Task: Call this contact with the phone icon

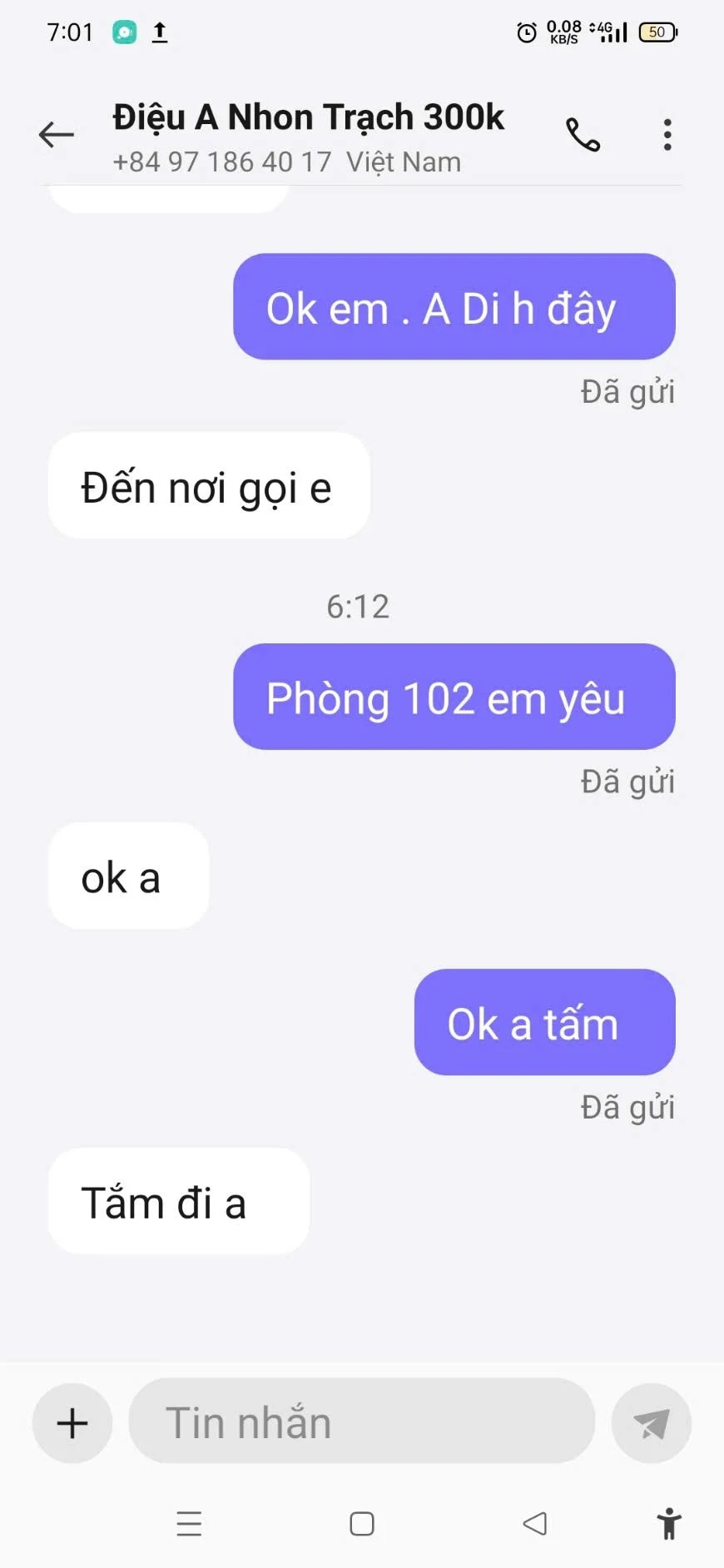Action: (x=583, y=135)
